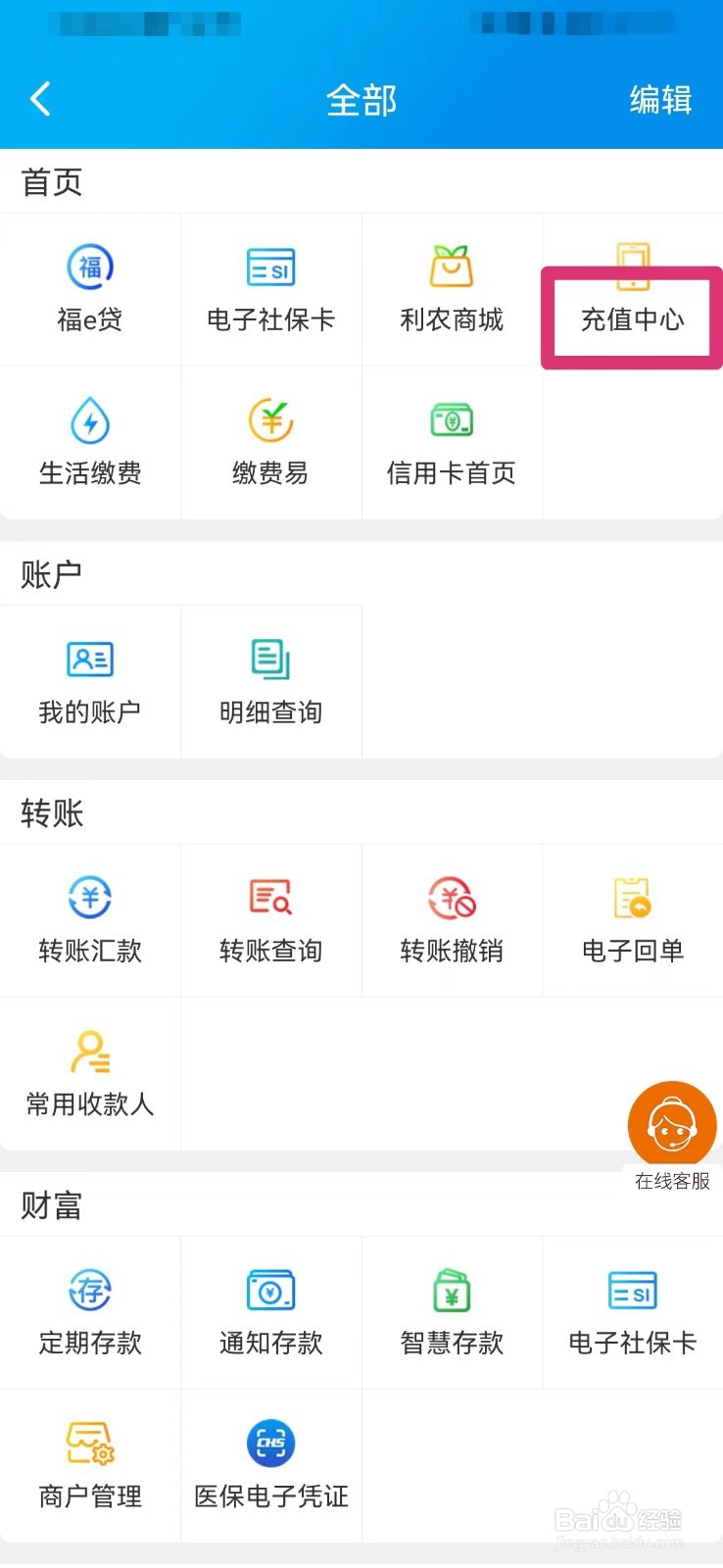Select 缴费易
The width and height of the screenshot is (723, 1568).
tap(270, 443)
